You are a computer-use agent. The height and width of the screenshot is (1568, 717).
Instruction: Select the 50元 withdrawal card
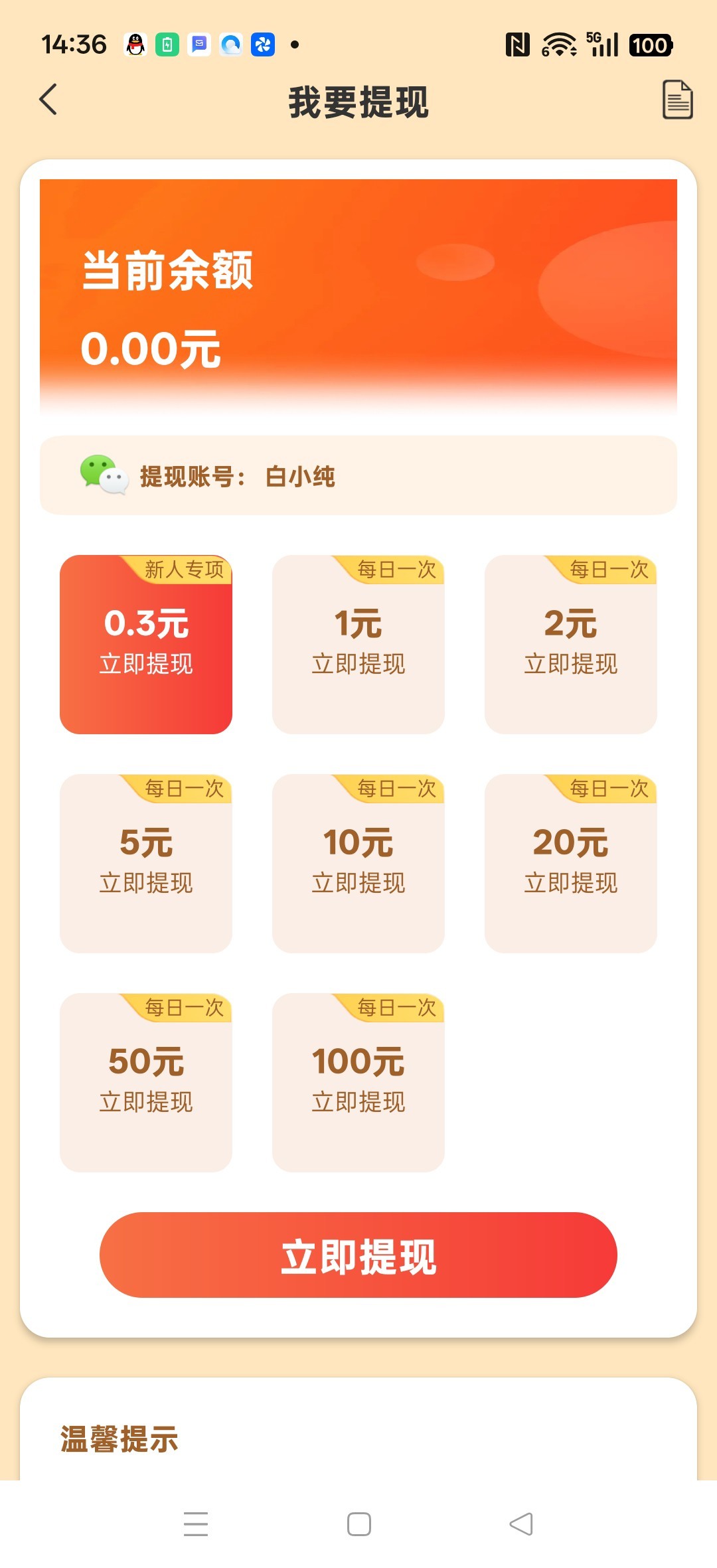click(x=146, y=1082)
